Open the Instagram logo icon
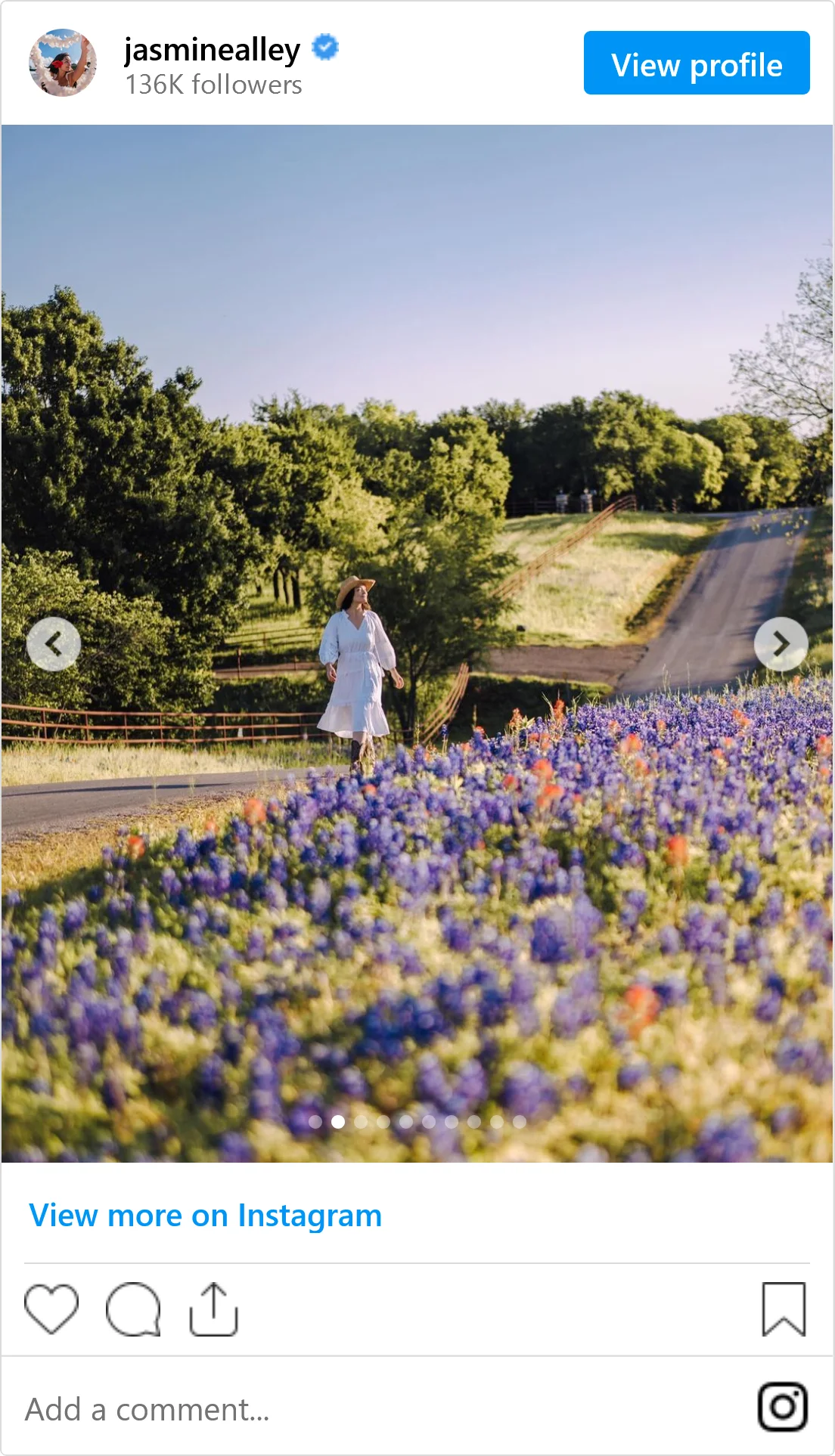 [x=783, y=1407]
